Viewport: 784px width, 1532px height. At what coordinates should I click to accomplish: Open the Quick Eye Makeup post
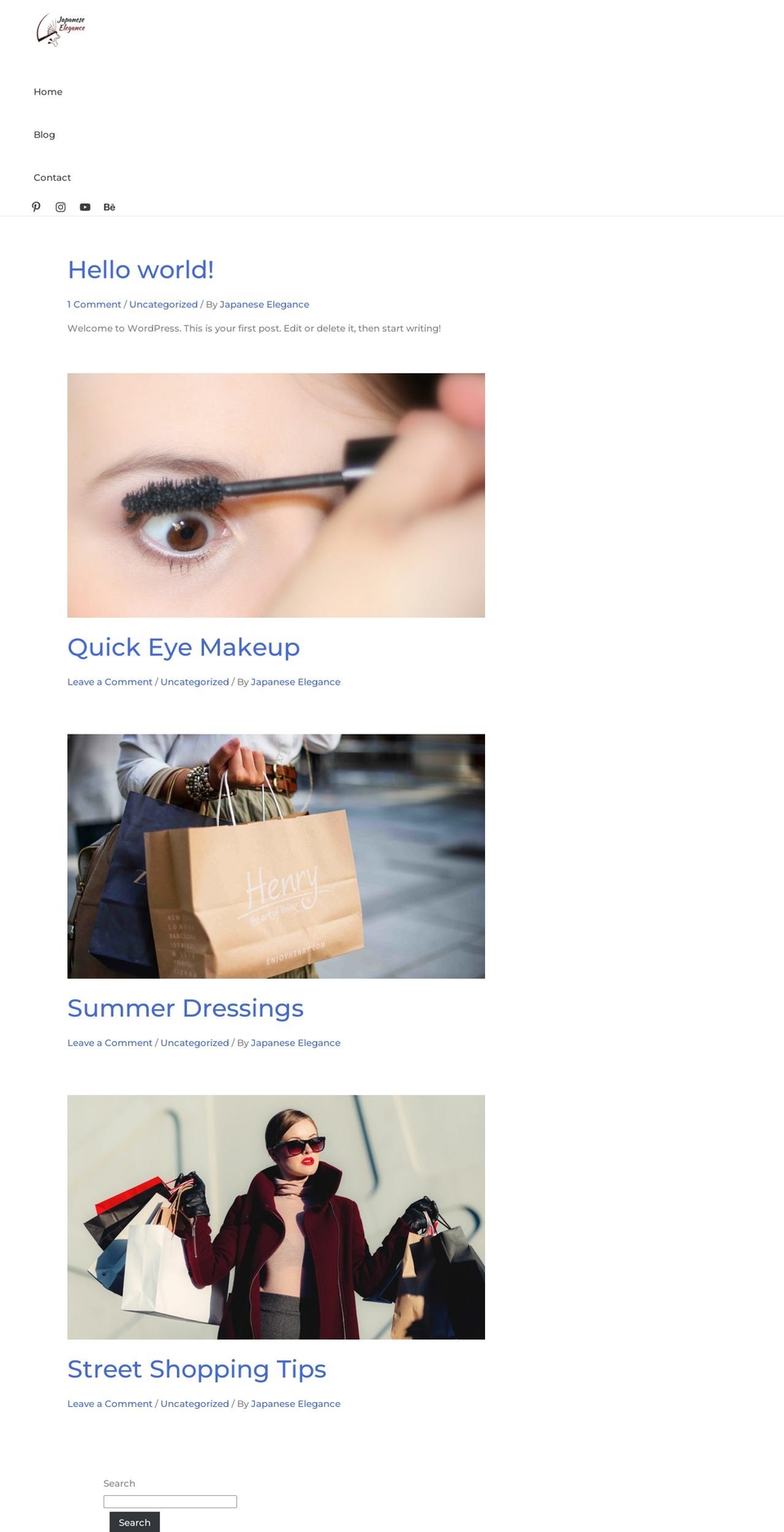pyautogui.click(x=184, y=646)
